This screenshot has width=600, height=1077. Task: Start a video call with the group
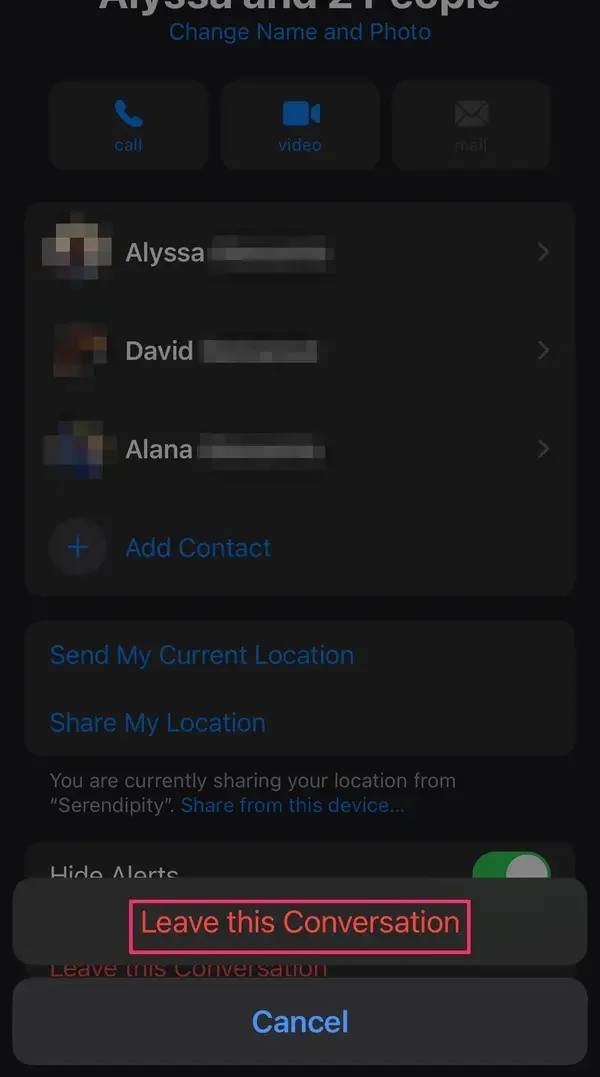click(x=300, y=125)
